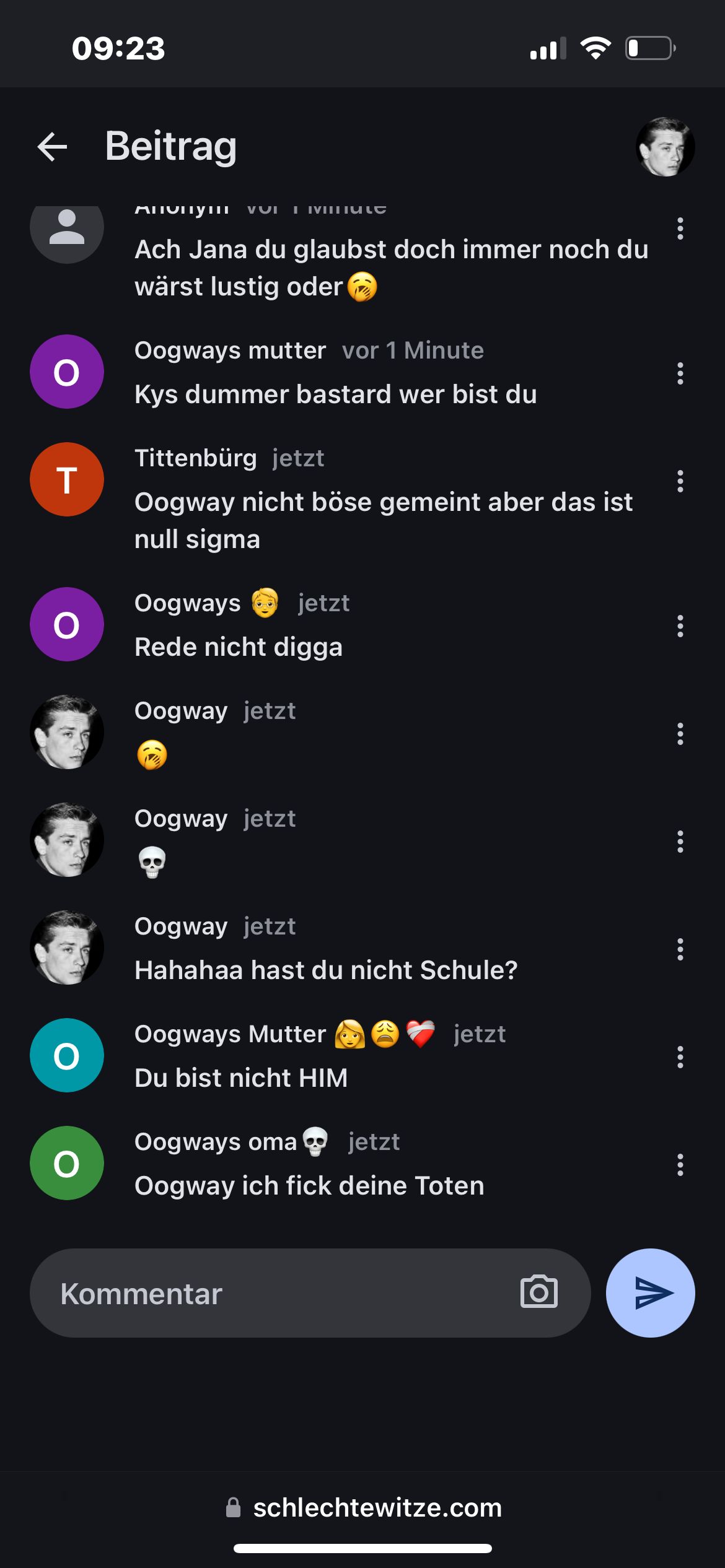This screenshot has width=725, height=1568.
Task: Open options for Oogway's yawning emoji comment
Action: [x=680, y=734]
